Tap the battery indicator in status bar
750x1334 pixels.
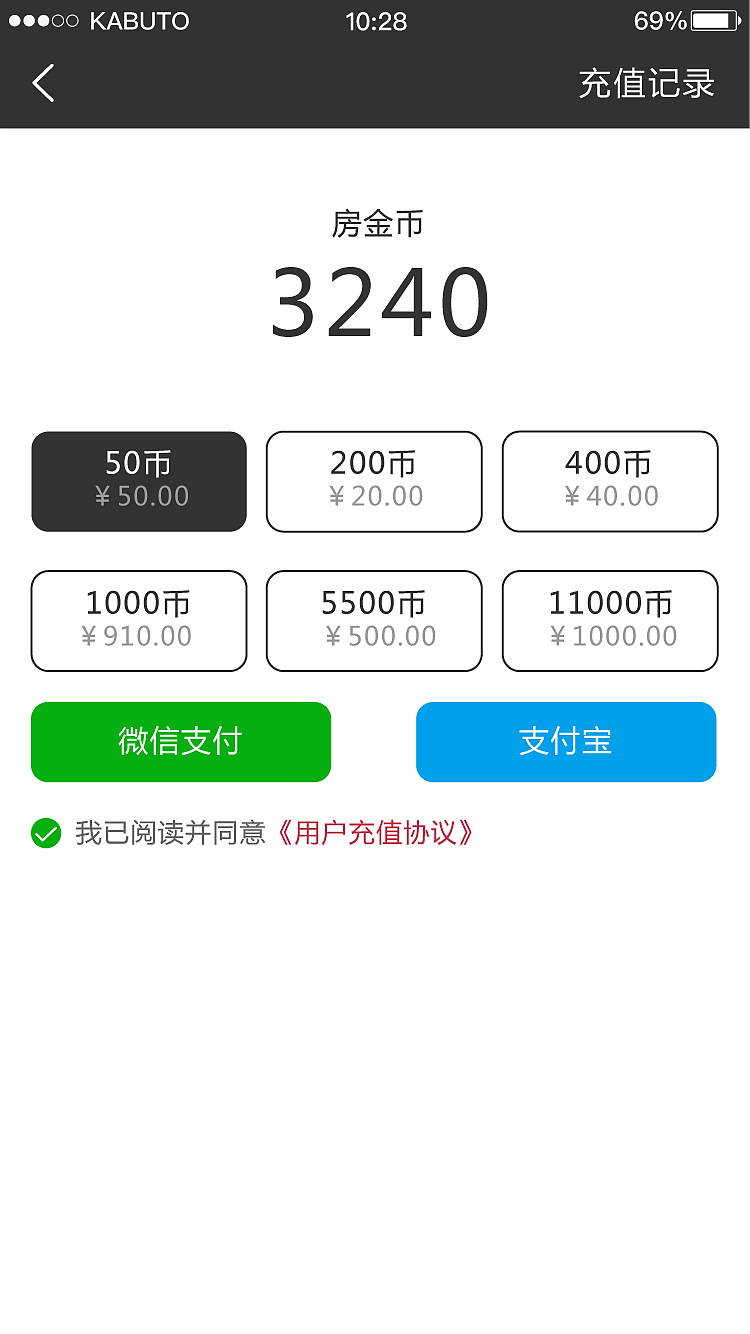coord(711,21)
